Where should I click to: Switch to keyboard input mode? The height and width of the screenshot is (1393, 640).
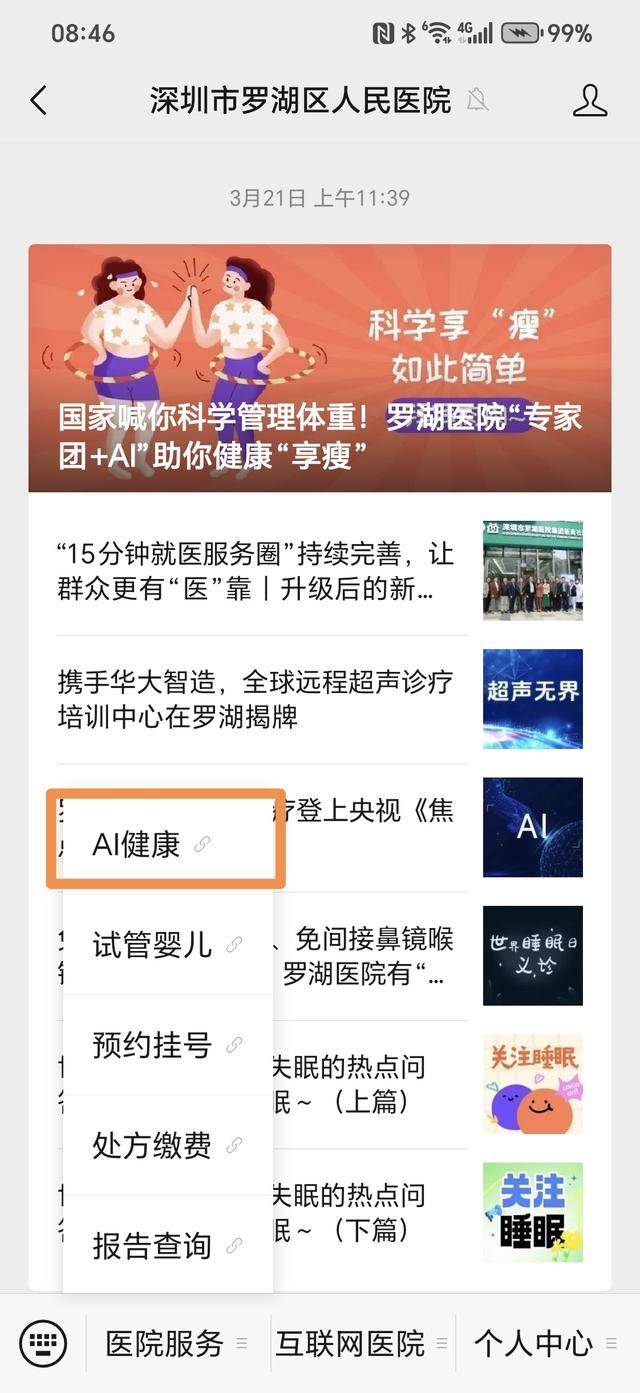[x=43, y=1342]
